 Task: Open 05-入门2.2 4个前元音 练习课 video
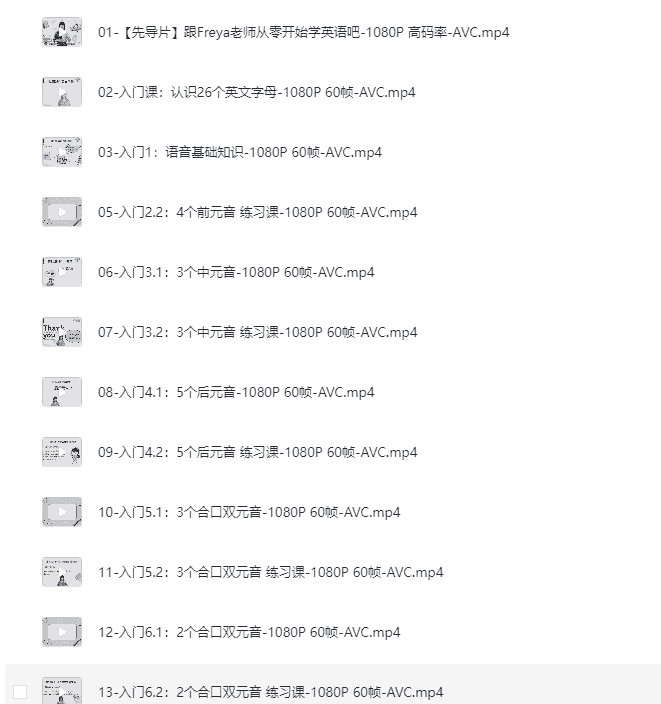257,212
